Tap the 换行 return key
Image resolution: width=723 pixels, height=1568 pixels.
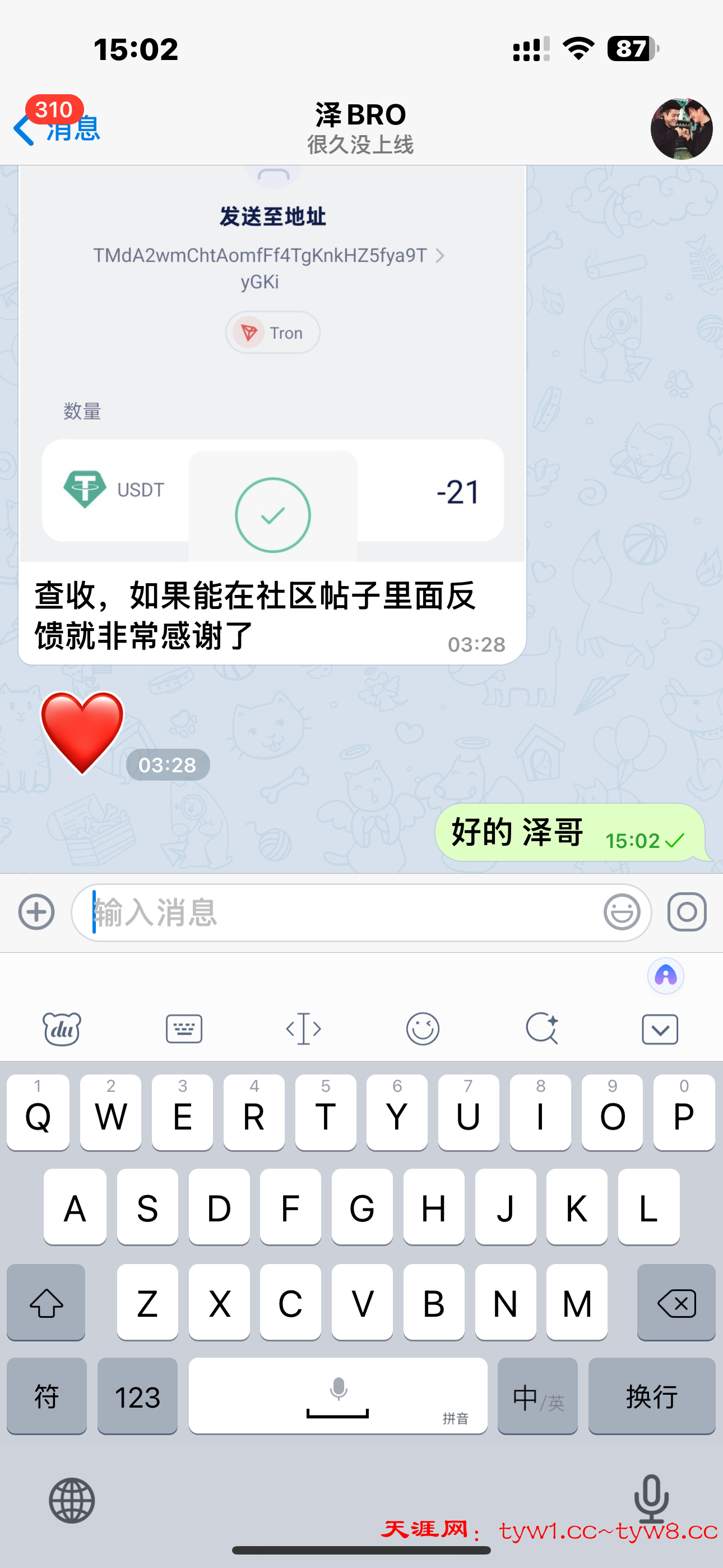tap(651, 1396)
